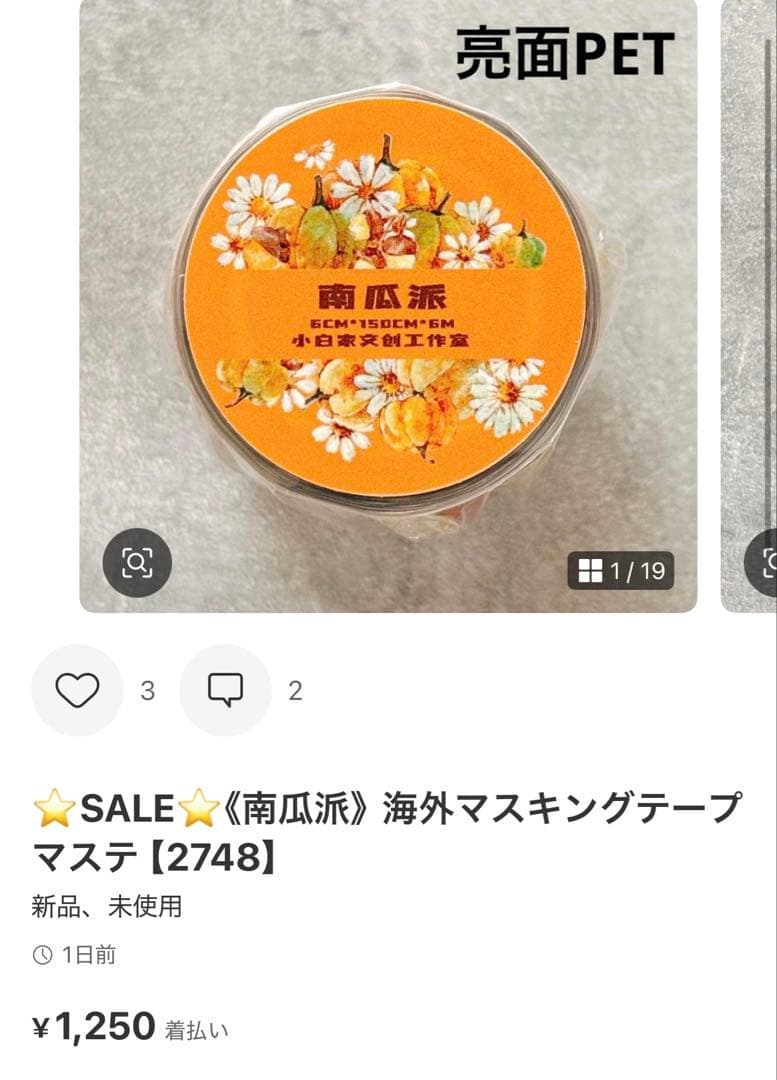Image resolution: width=777 pixels, height=1080 pixels.
Task: Open the comments on this listing
Action: (x=225, y=690)
